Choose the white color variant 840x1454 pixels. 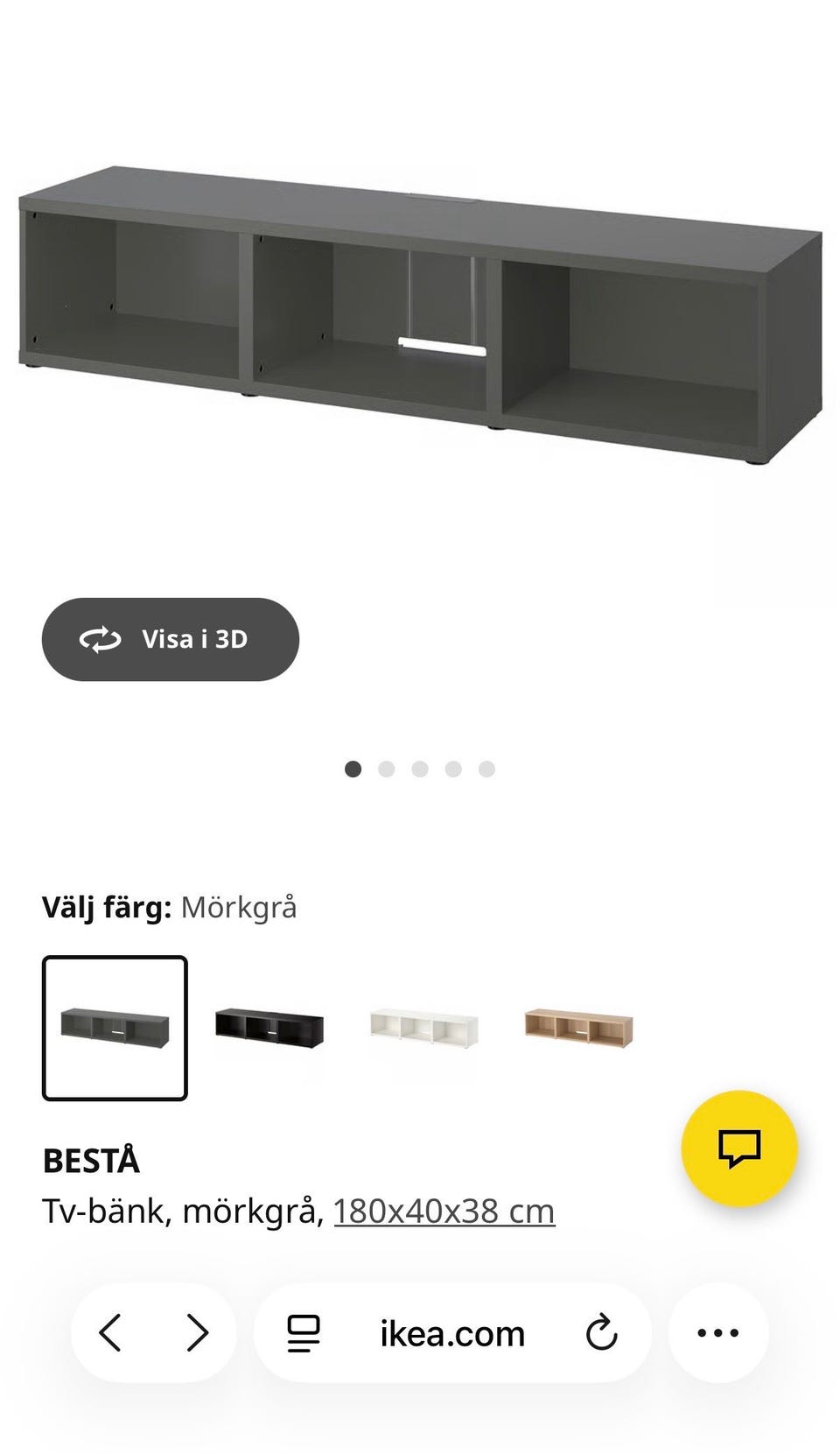424,1027
